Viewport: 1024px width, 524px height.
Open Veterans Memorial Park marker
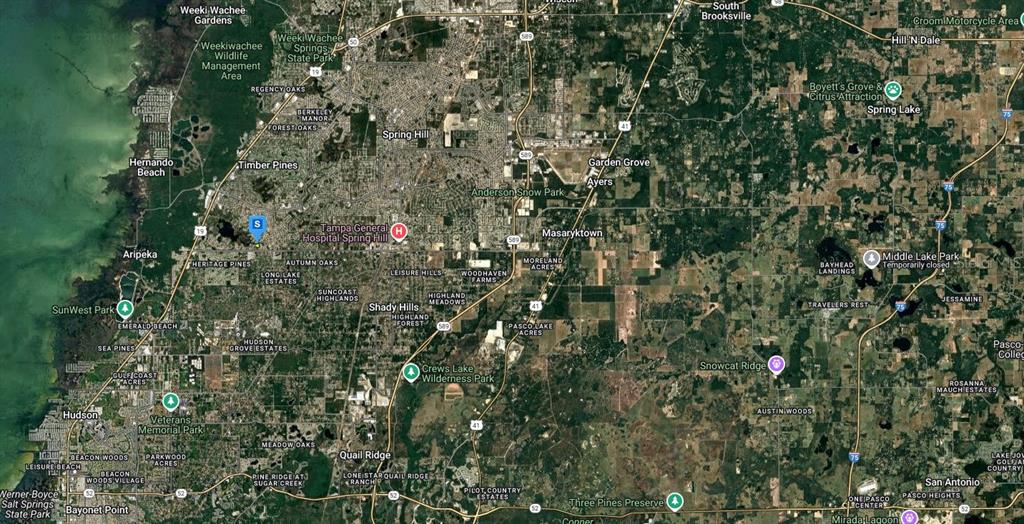tap(171, 401)
